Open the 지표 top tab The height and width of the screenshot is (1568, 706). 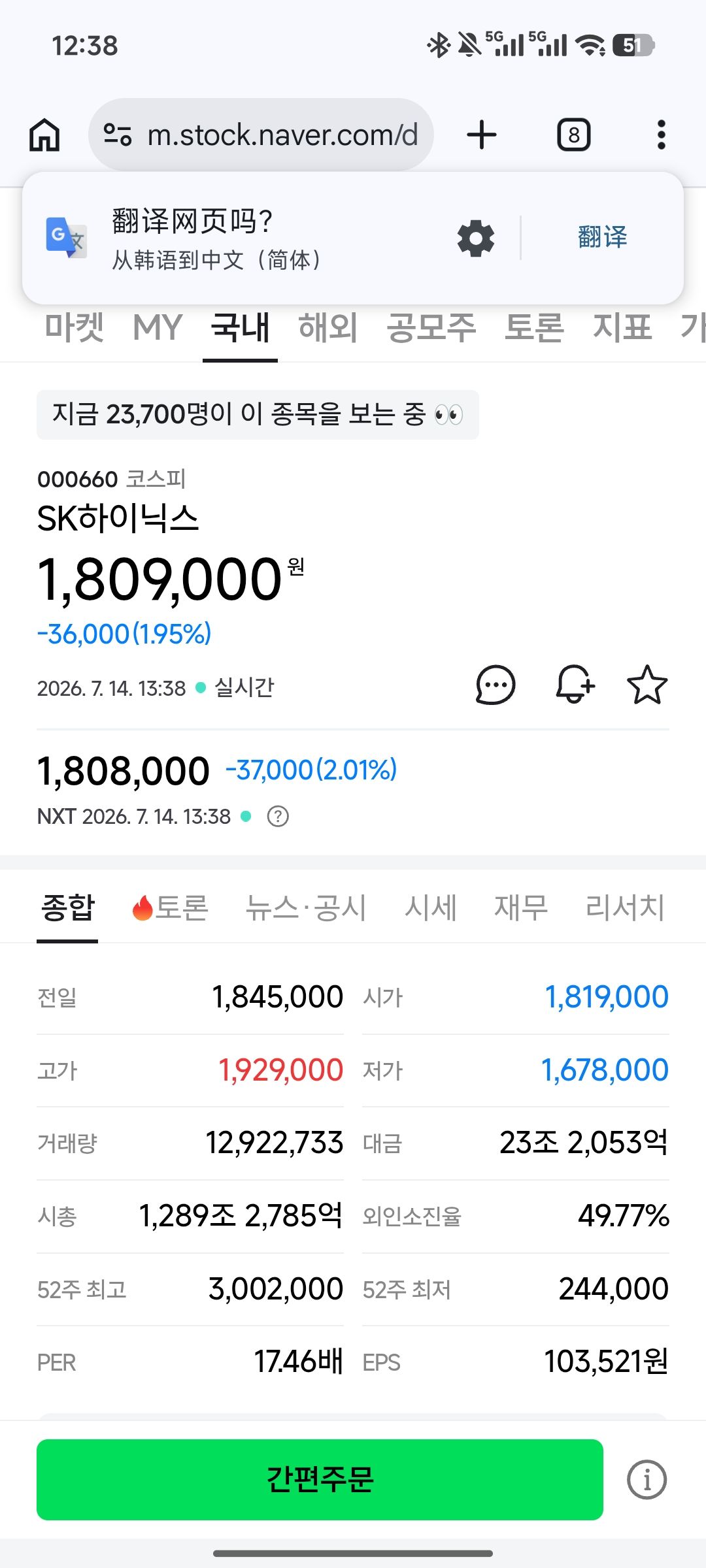point(622,327)
